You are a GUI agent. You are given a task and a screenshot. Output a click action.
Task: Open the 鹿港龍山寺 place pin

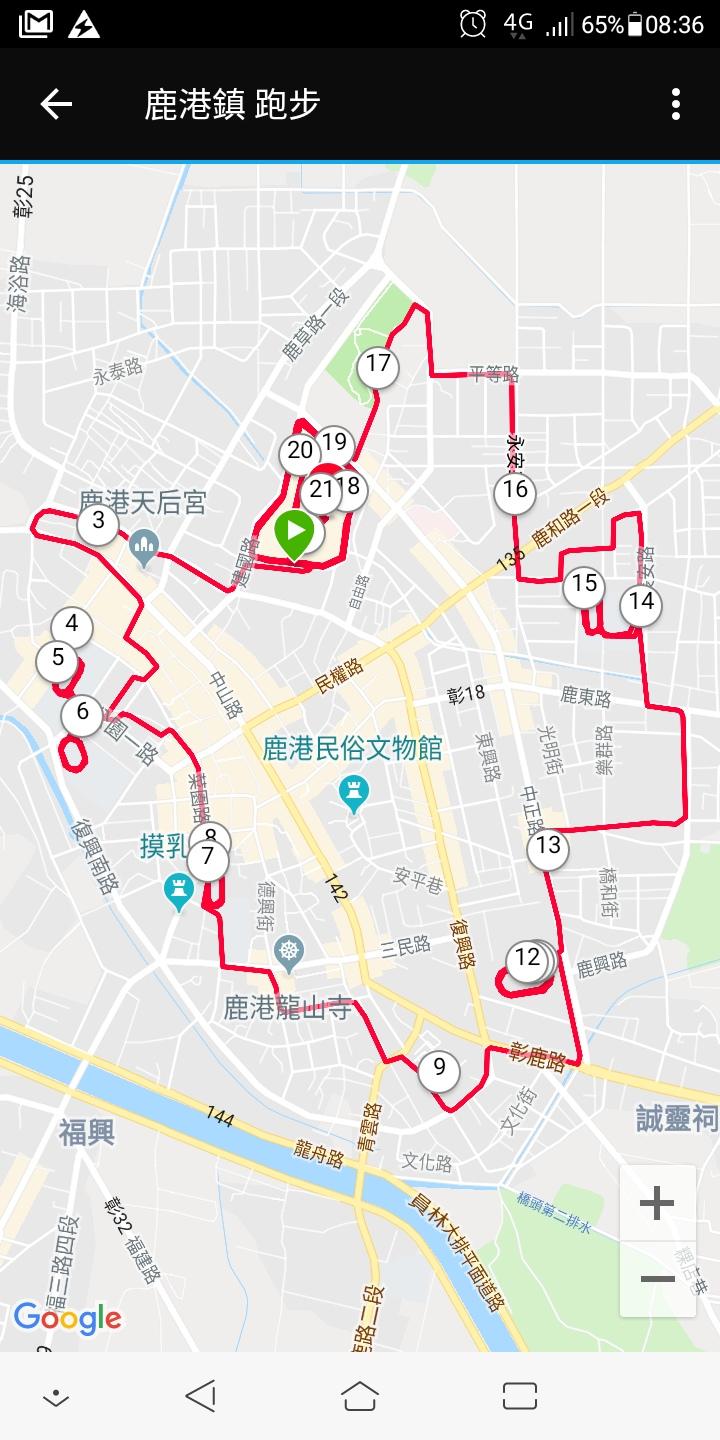290,951
